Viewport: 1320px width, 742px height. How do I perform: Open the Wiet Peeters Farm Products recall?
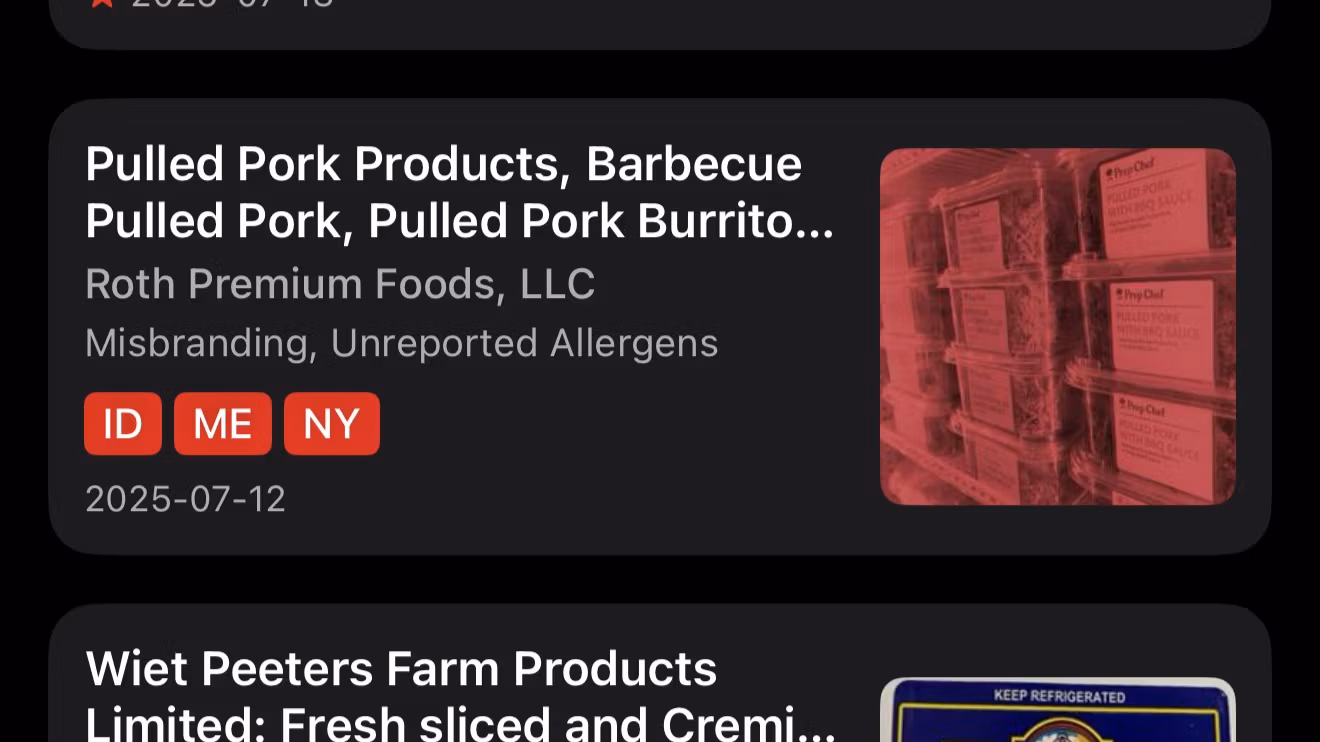(459, 695)
